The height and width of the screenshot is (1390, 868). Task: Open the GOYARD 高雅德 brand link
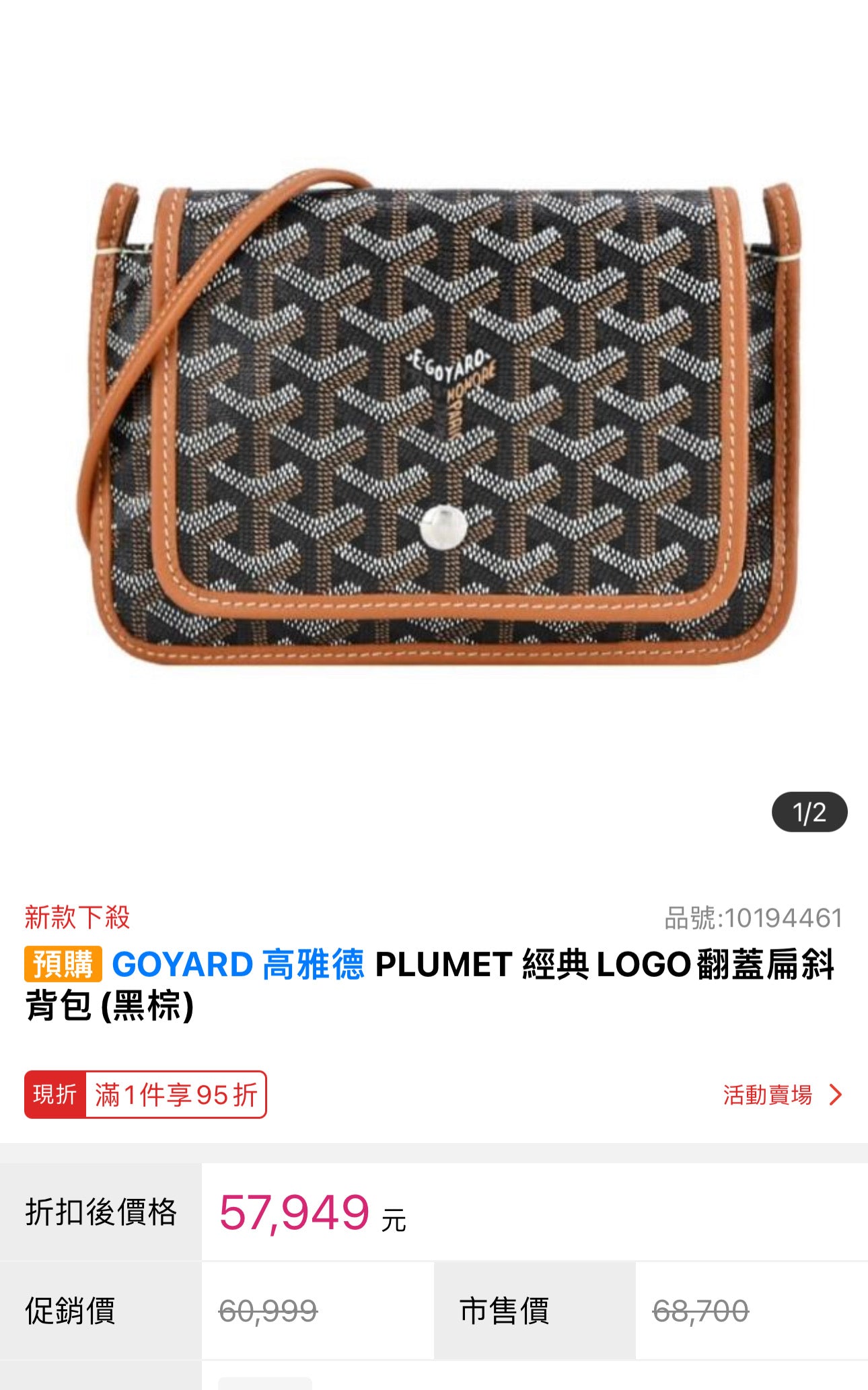point(238,965)
